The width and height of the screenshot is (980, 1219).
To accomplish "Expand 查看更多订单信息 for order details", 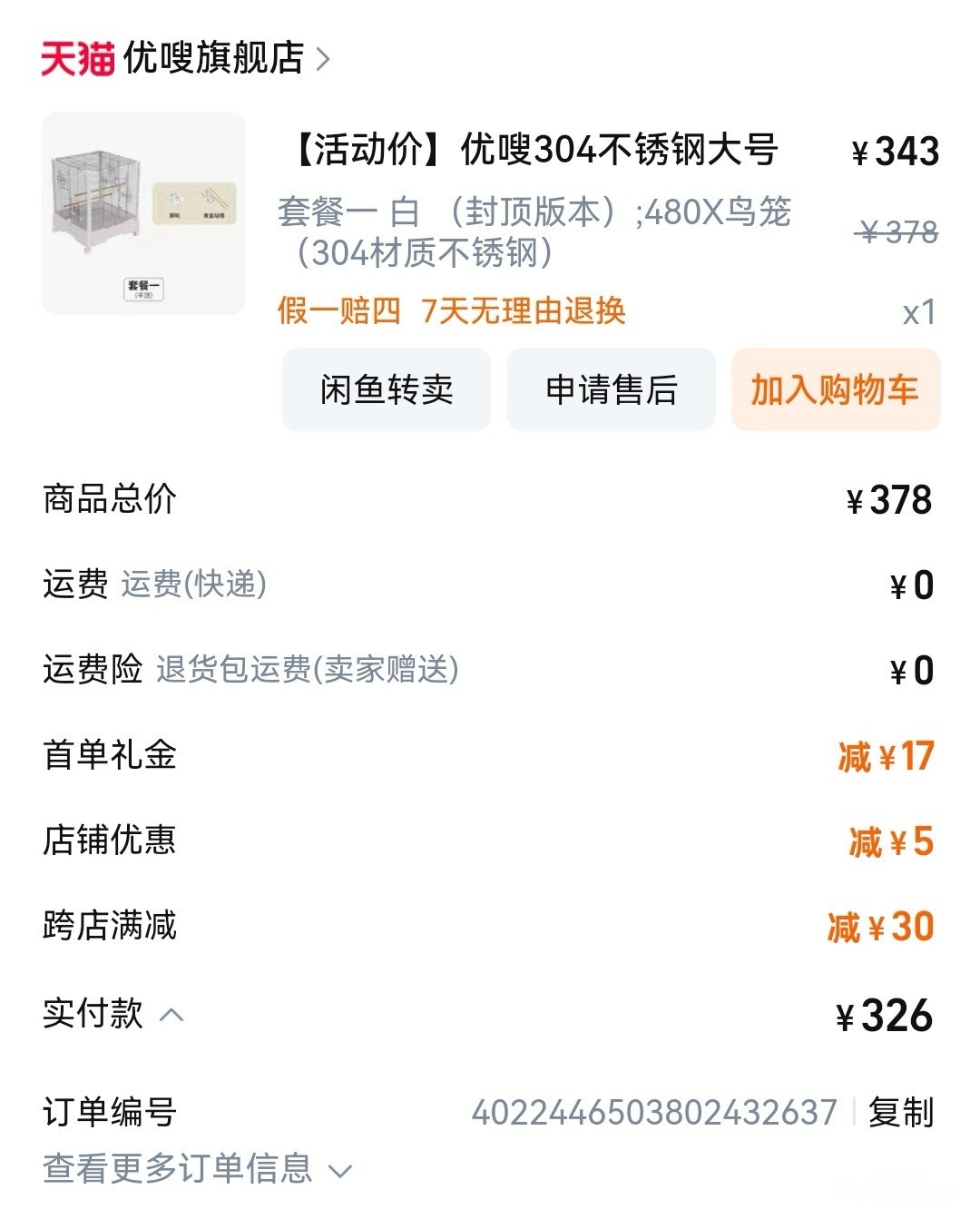I will (197, 1169).
